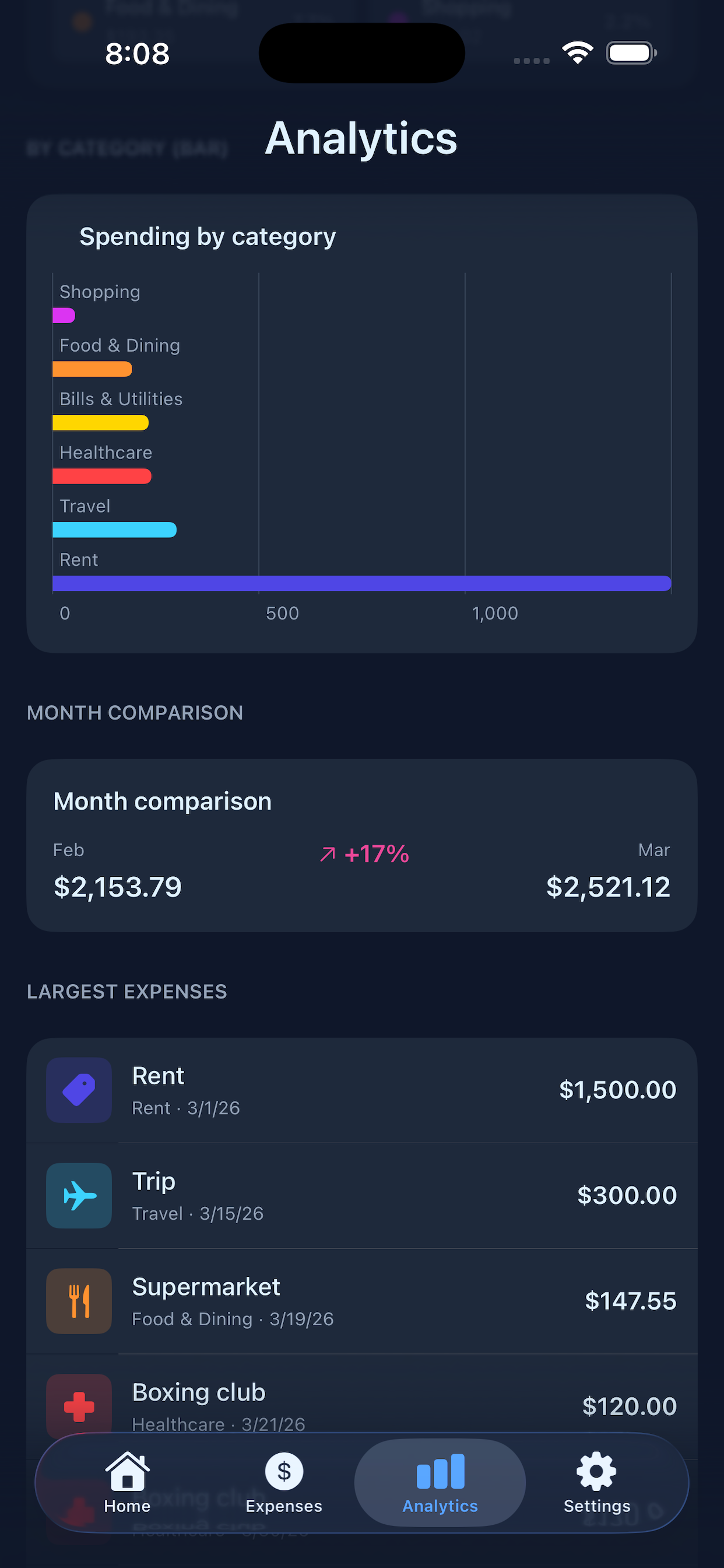Viewport: 724px width, 1568px height.
Task: Go to the Settings tab
Action: tap(596, 1482)
